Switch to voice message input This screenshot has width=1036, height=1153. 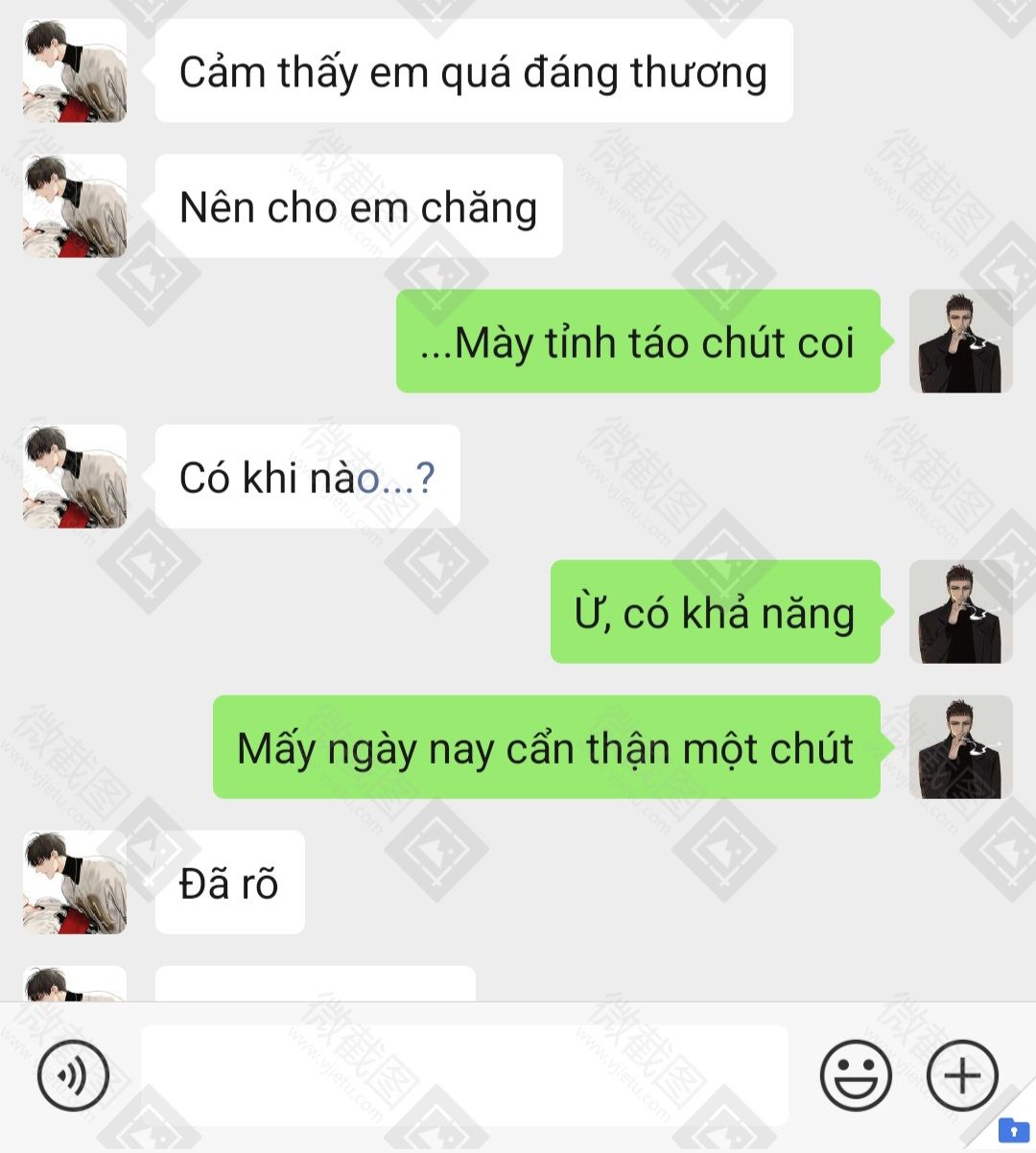click(x=73, y=1075)
